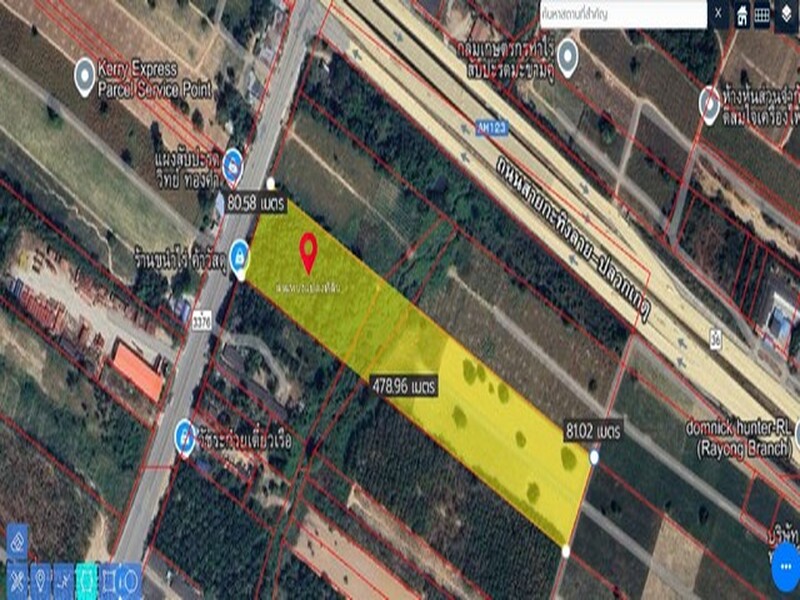Viewport: 800px width, 600px height.
Task: Open the ruler and pencil tools
Action: point(17,578)
